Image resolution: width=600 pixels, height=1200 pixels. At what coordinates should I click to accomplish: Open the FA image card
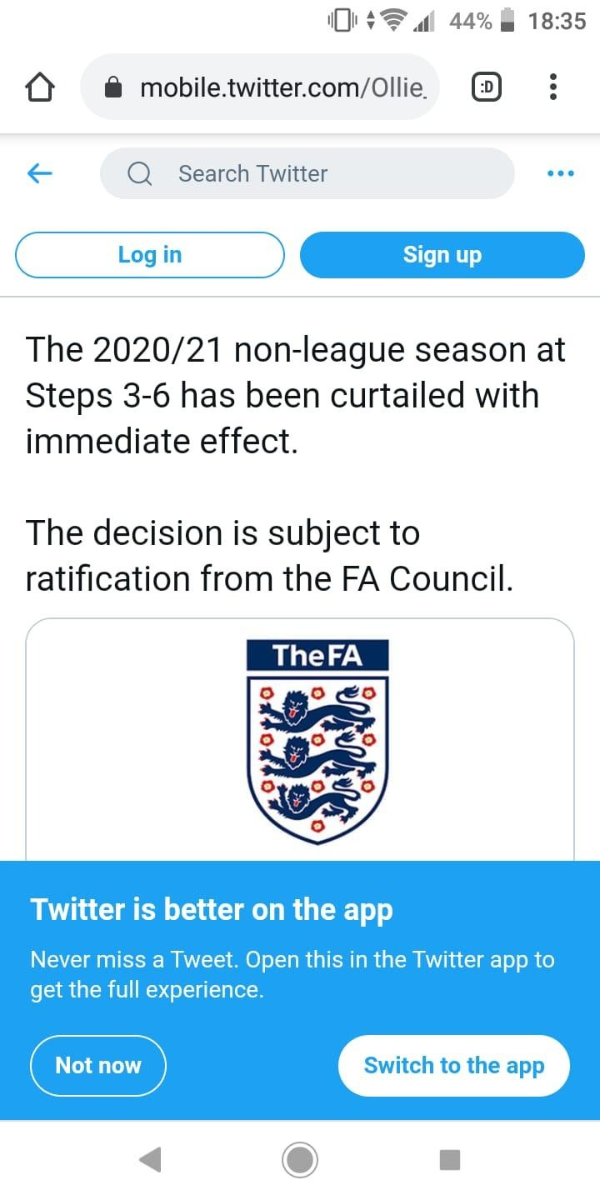300,740
